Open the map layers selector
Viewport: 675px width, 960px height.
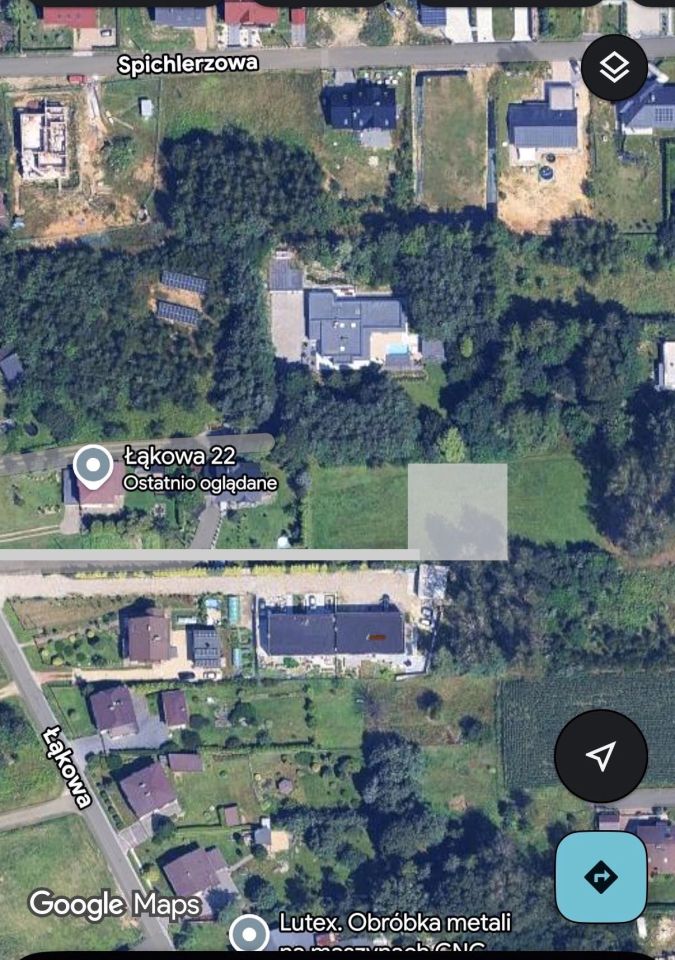[x=614, y=68]
